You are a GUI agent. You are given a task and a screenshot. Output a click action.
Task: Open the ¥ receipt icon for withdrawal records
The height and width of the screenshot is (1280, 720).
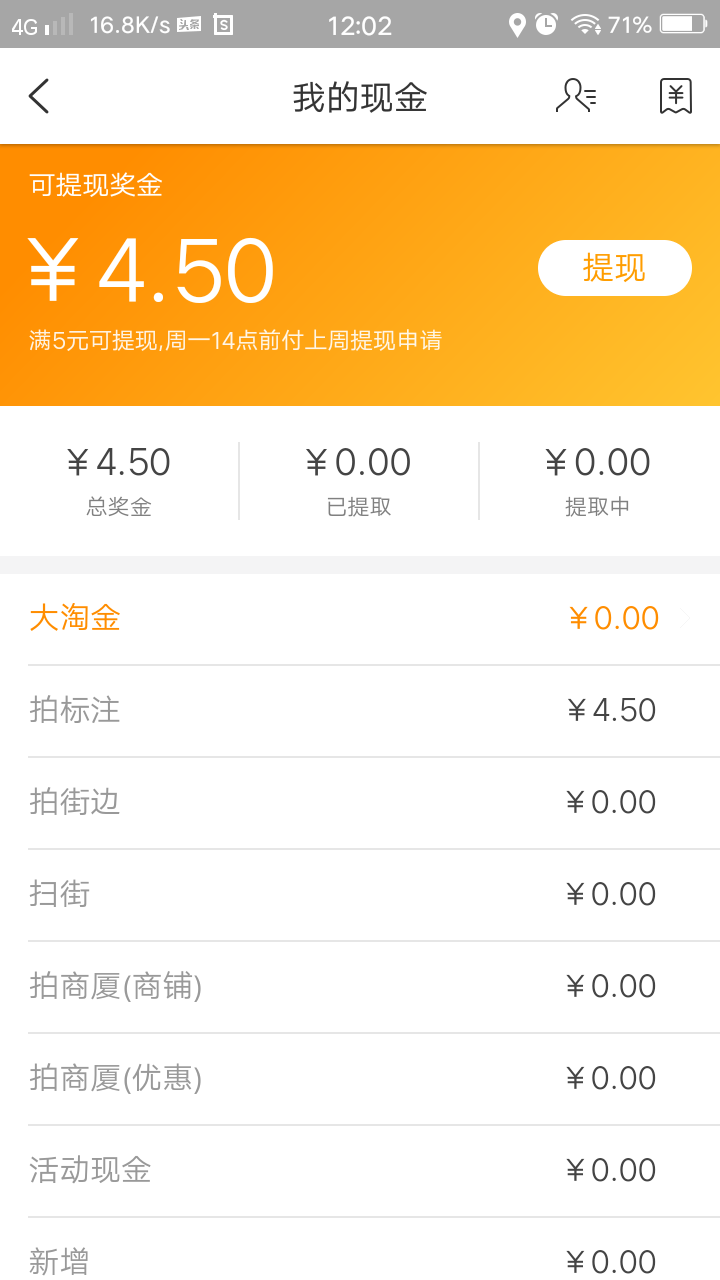pyautogui.click(x=675, y=96)
